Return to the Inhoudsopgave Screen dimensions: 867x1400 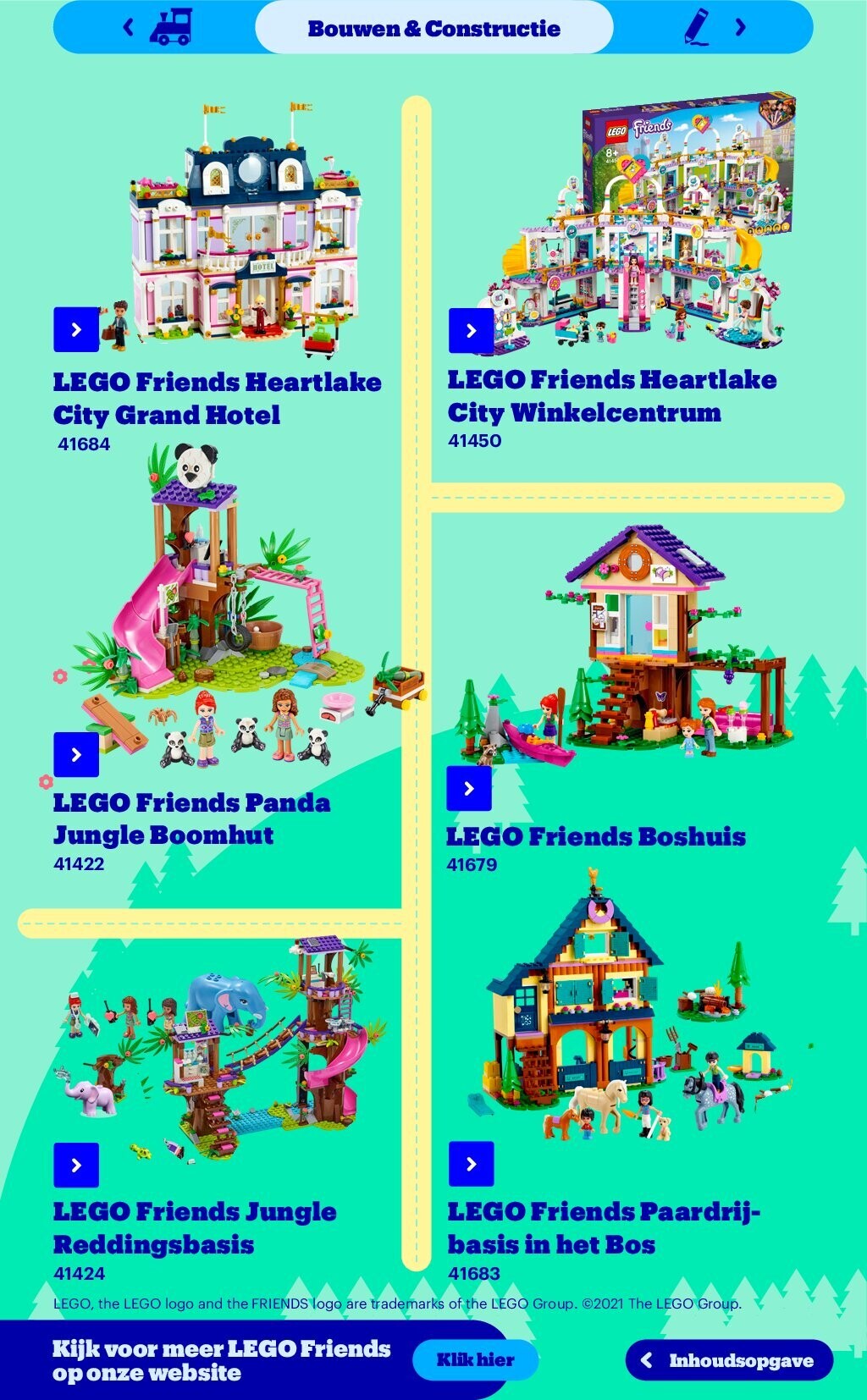tap(729, 1360)
